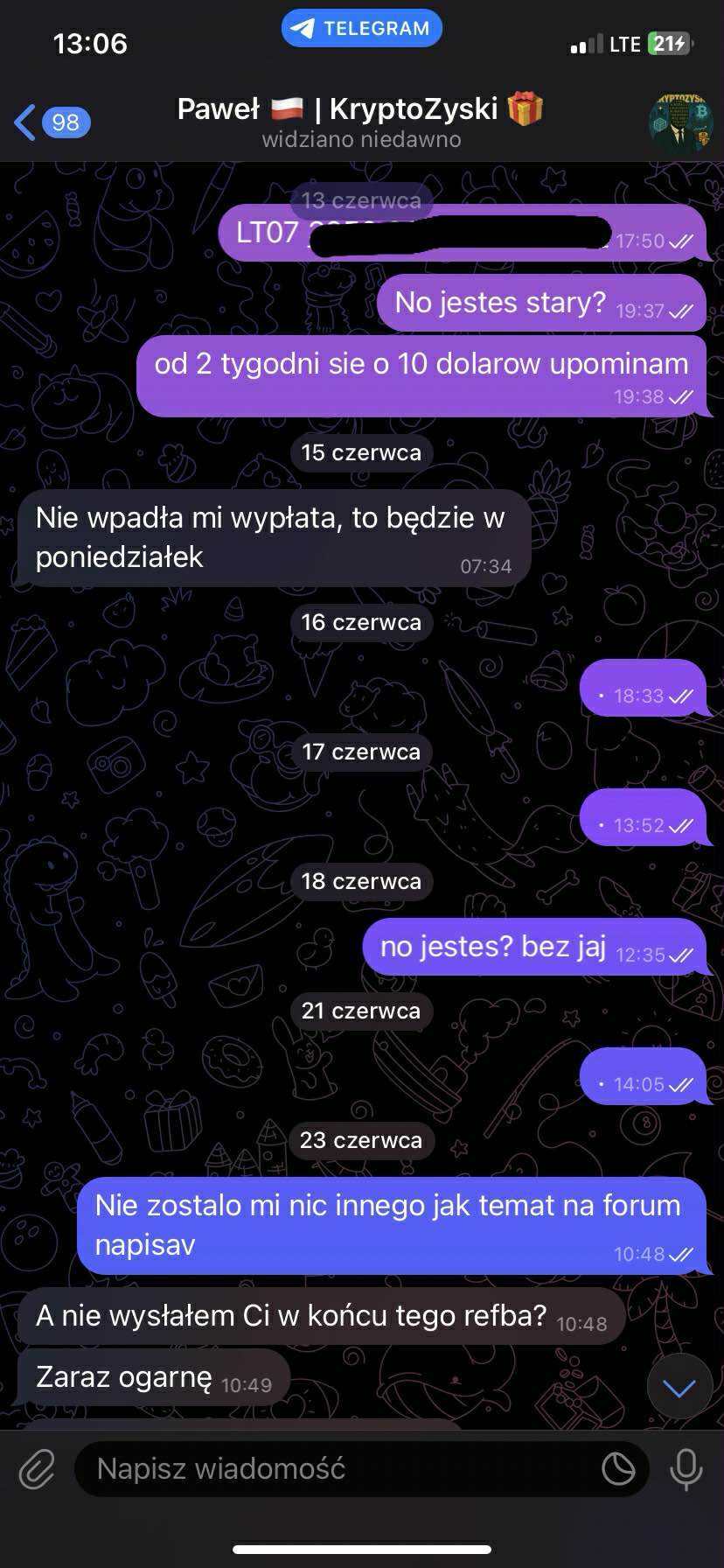Go back to the chat list
The image size is (724, 1568).
tap(52, 122)
